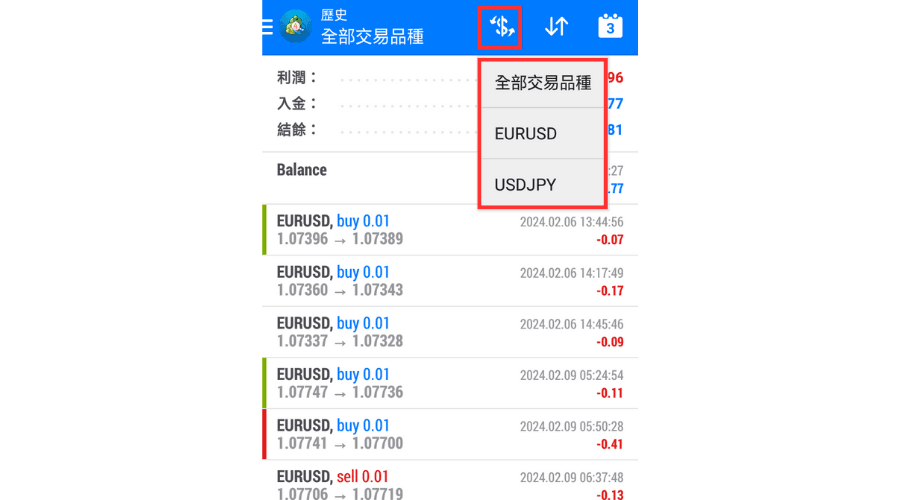Image resolution: width=900 pixels, height=500 pixels.
Task: Choose EURUSD from the symbol list
Action: click(x=542, y=134)
